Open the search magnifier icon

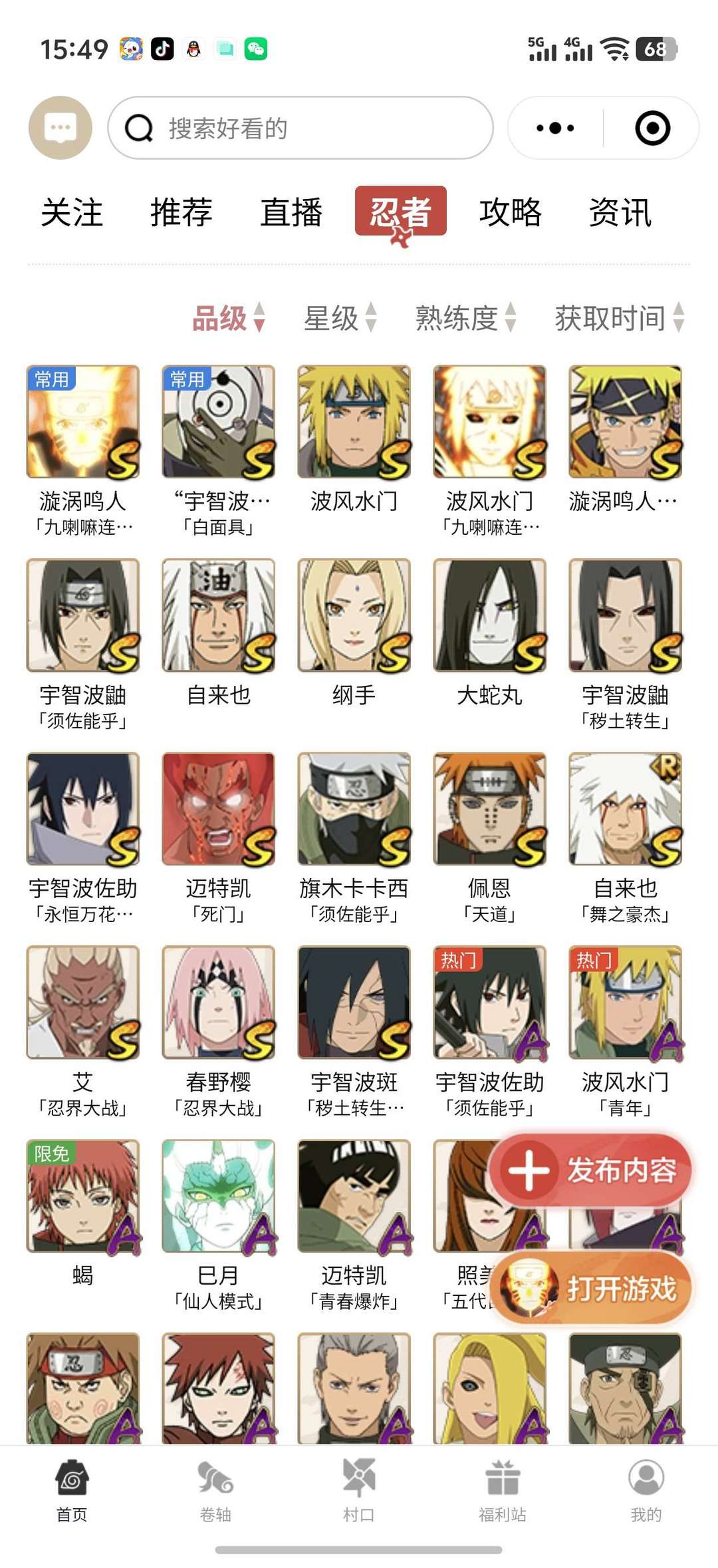[136, 128]
